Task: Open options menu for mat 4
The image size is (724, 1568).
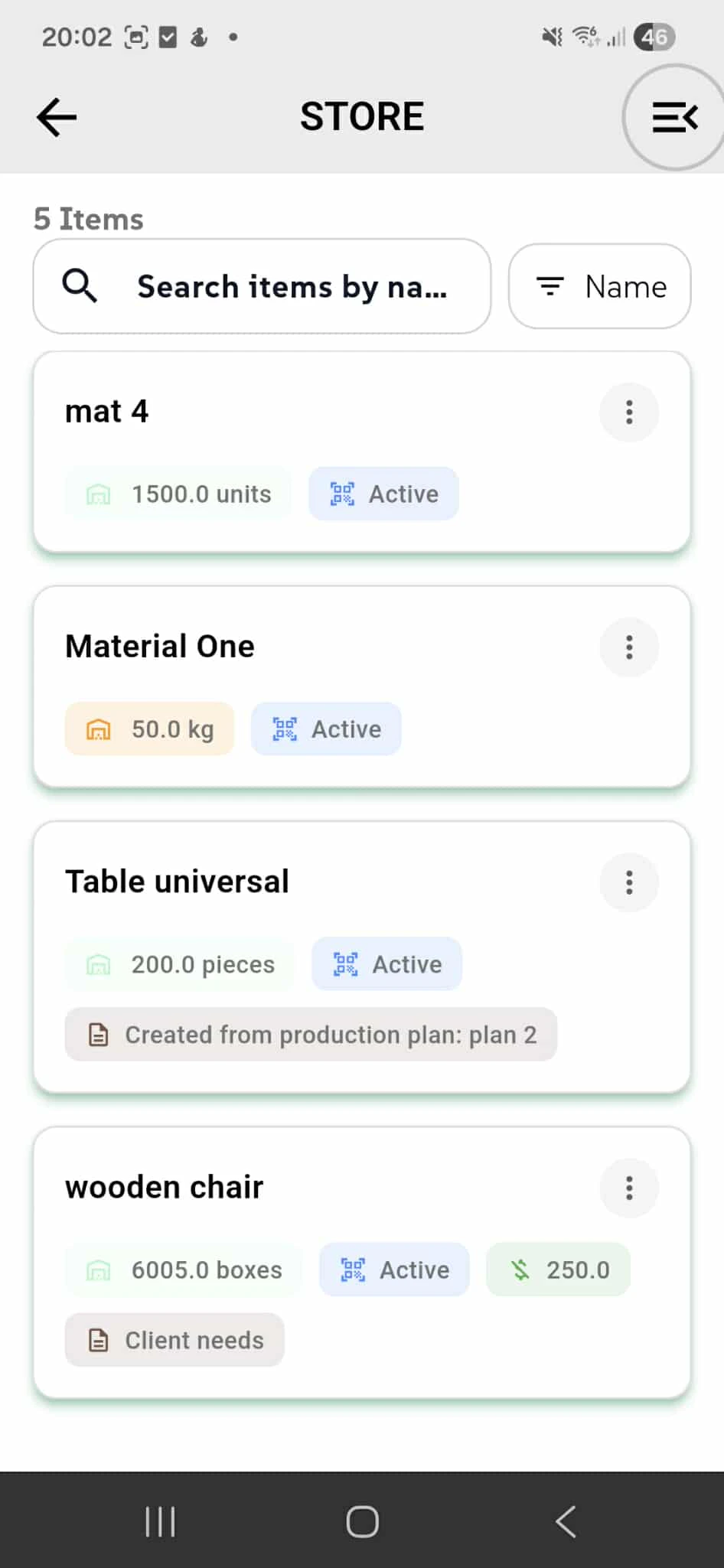Action: coord(629,412)
